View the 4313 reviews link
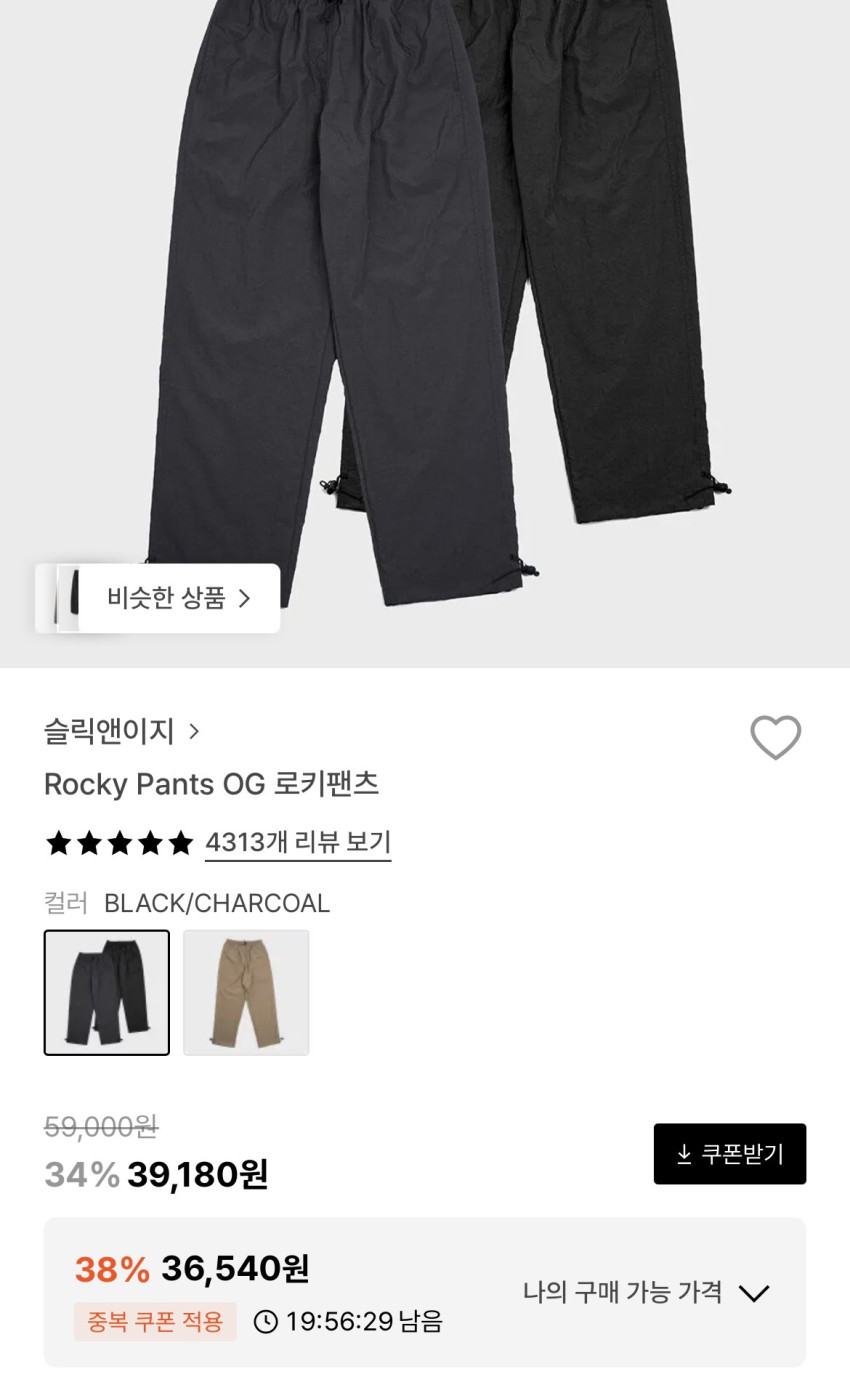 coord(298,843)
